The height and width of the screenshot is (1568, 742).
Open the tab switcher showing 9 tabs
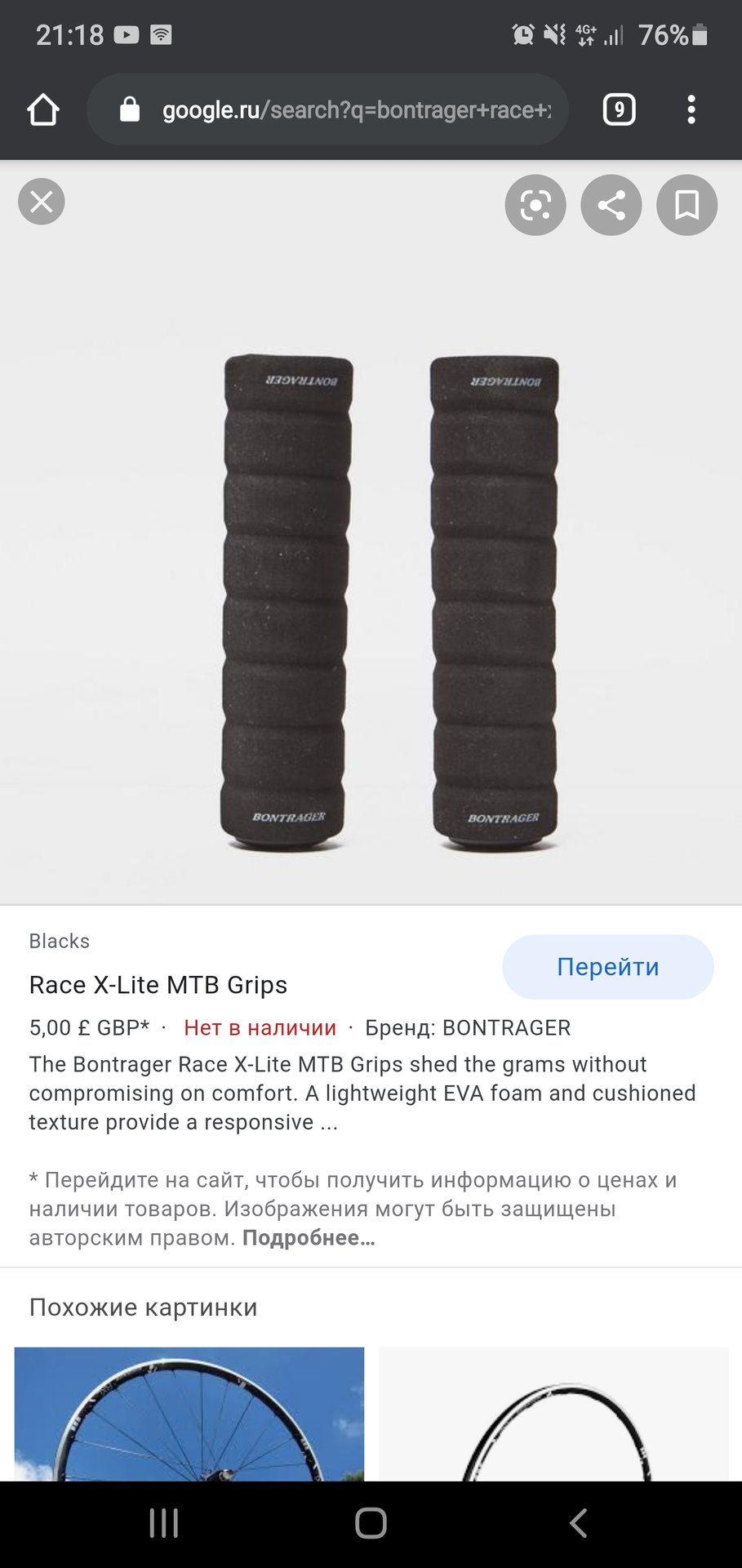click(620, 109)
